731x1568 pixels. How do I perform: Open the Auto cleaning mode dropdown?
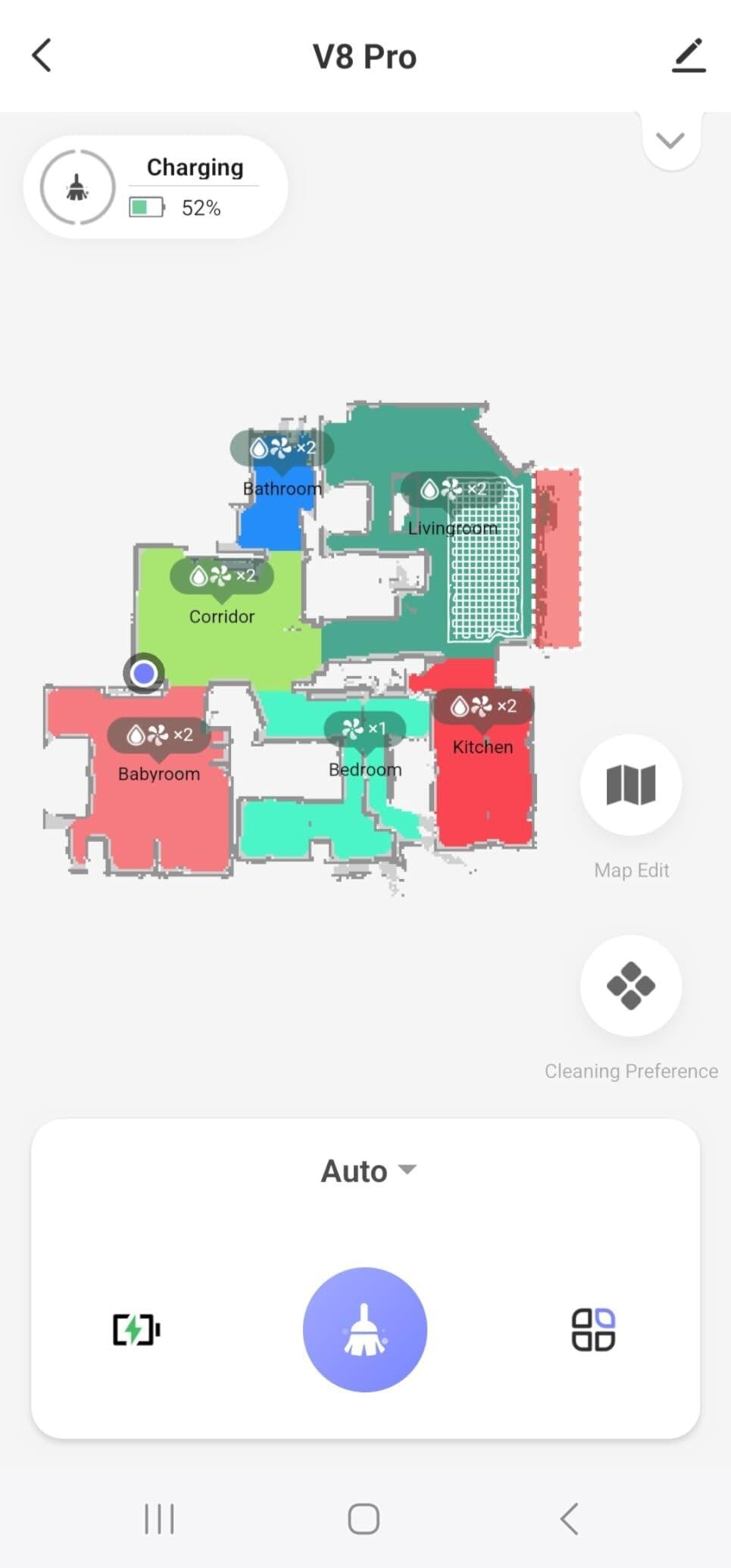coord(368,1171)
